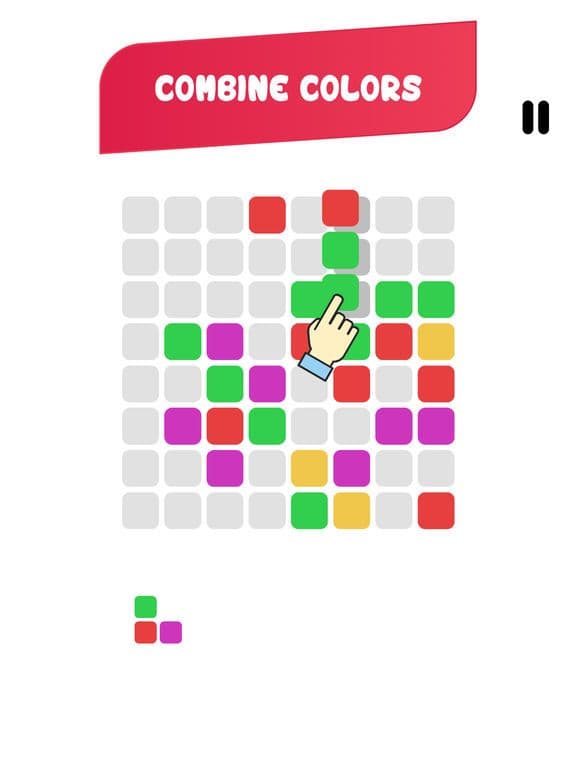
Task: Select the green-red-purple block piece
Action: pyautogui.click(x=158, y=620)
